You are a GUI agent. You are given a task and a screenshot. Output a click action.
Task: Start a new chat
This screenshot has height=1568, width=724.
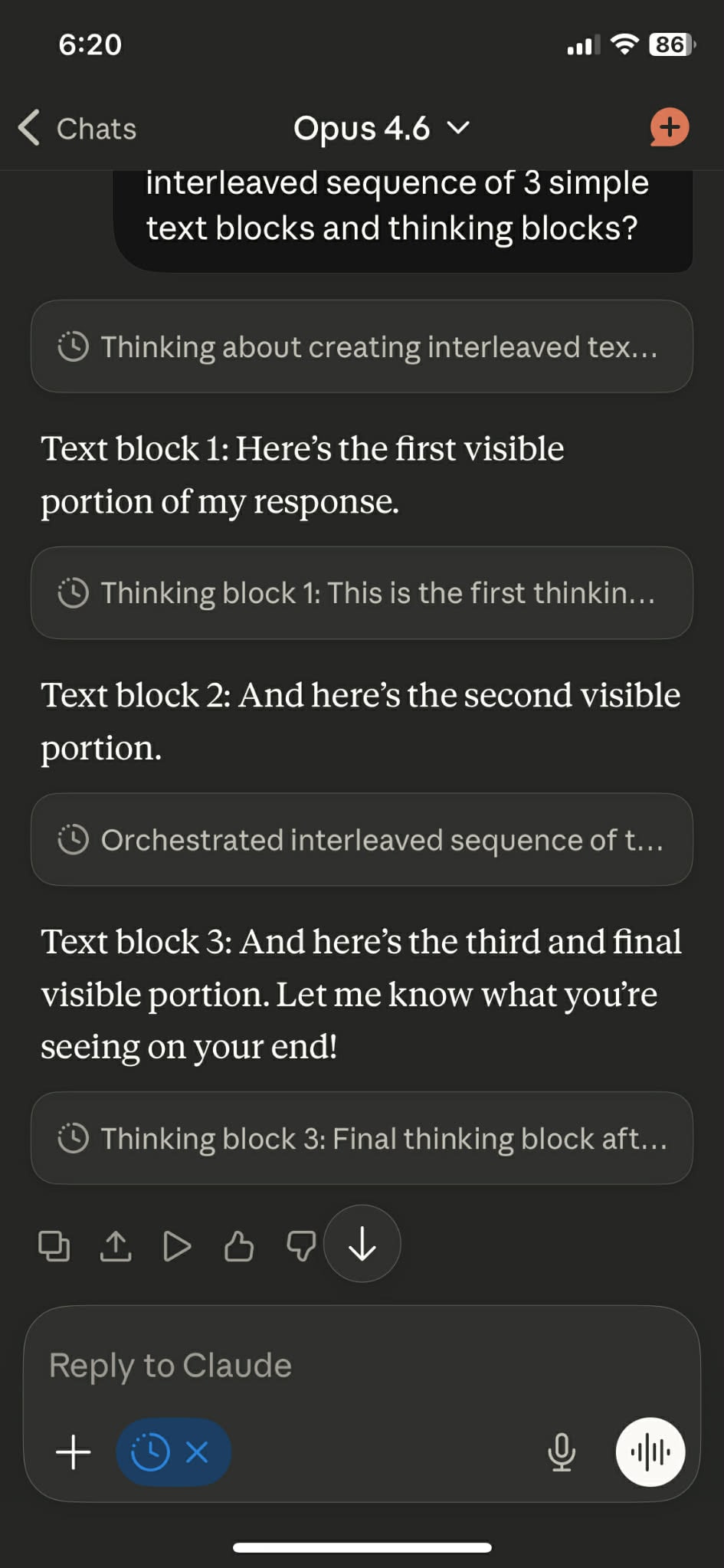point(669,127)
